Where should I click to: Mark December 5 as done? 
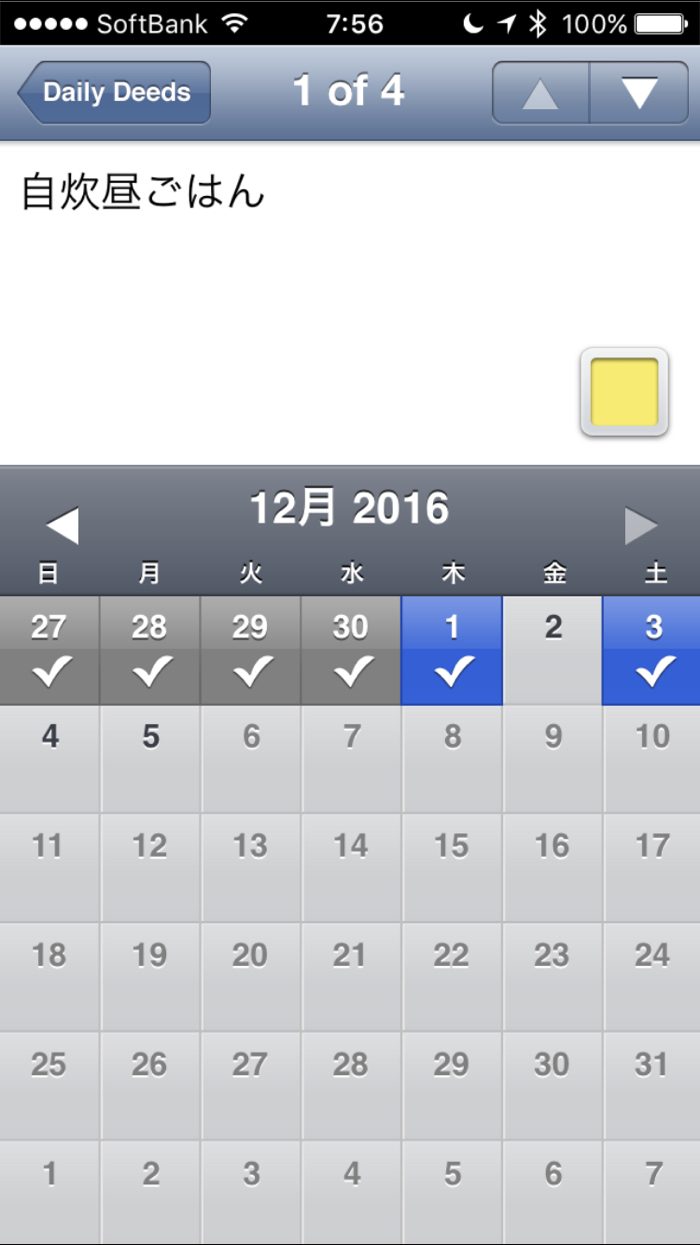coord(150,759)
